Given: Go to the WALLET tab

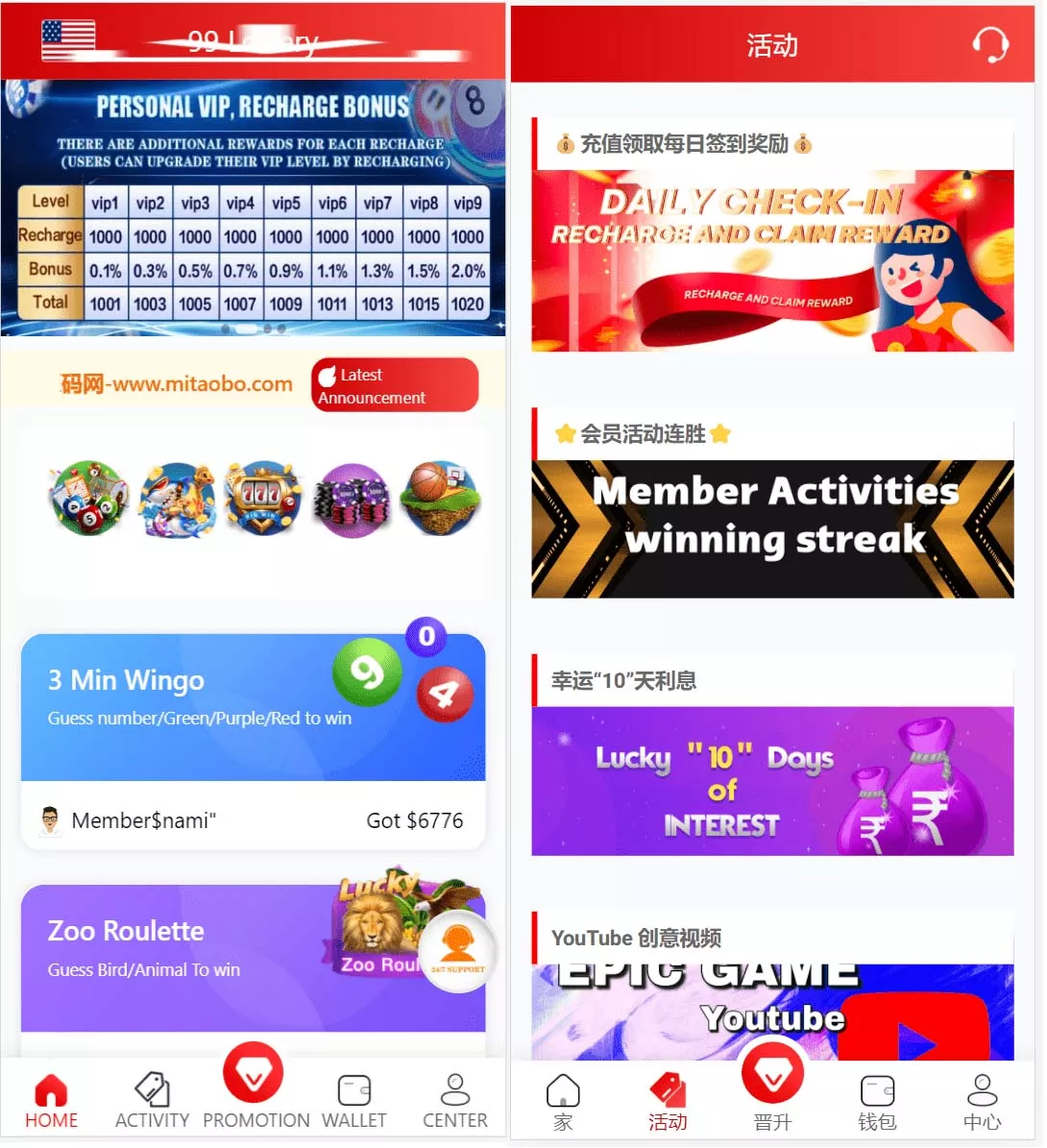Looking at the screenshot, I should click(354, 1101).
